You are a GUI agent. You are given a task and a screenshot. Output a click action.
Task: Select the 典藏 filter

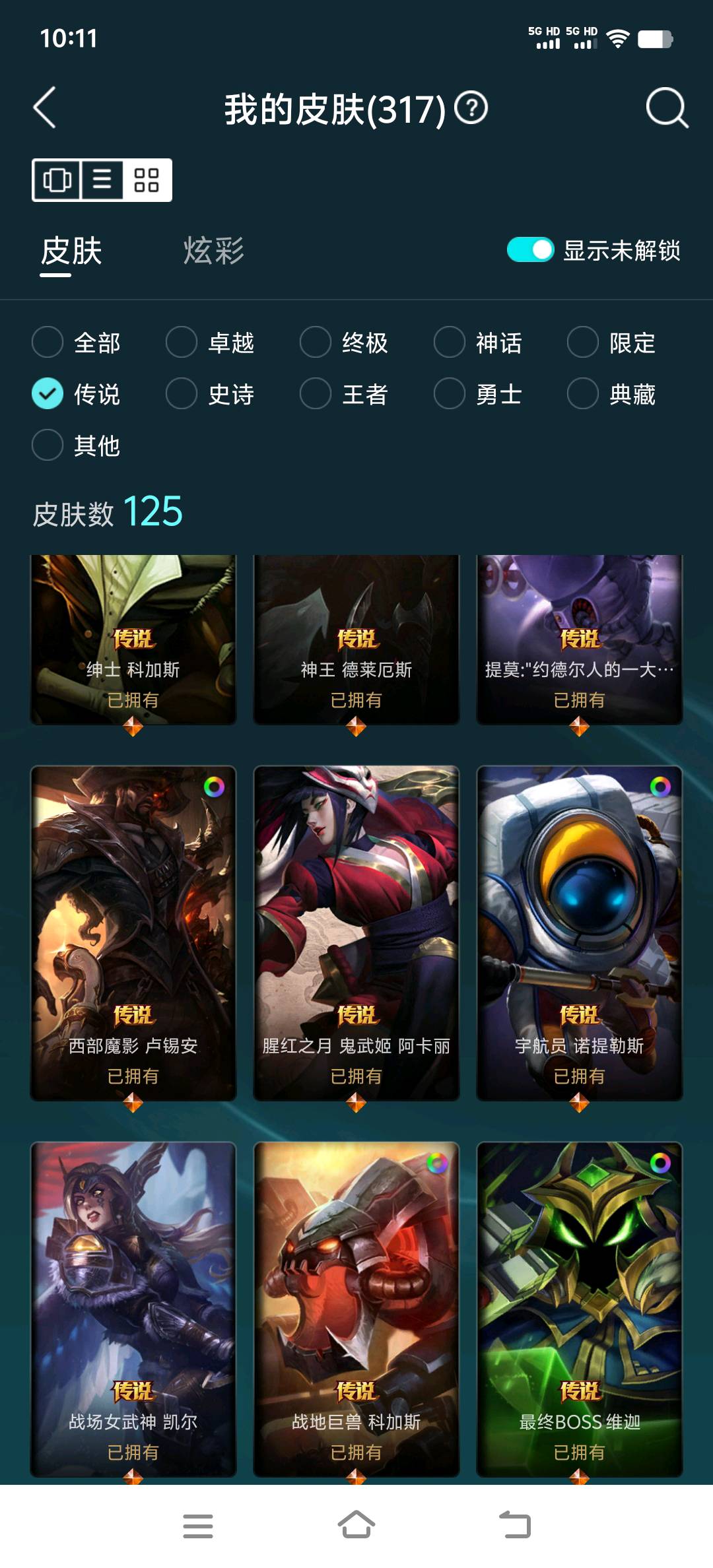point(612,394)
